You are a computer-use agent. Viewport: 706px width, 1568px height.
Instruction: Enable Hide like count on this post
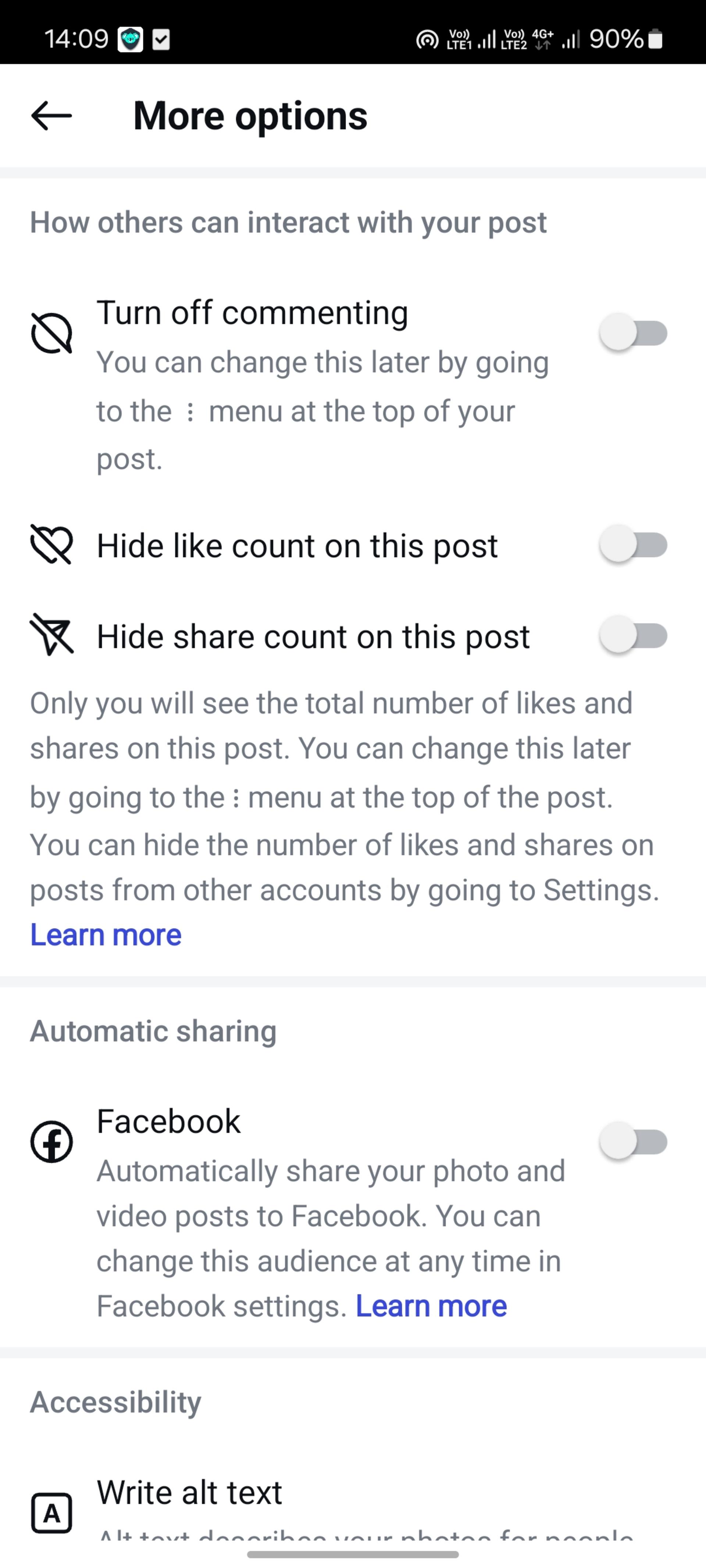[634, 544]
